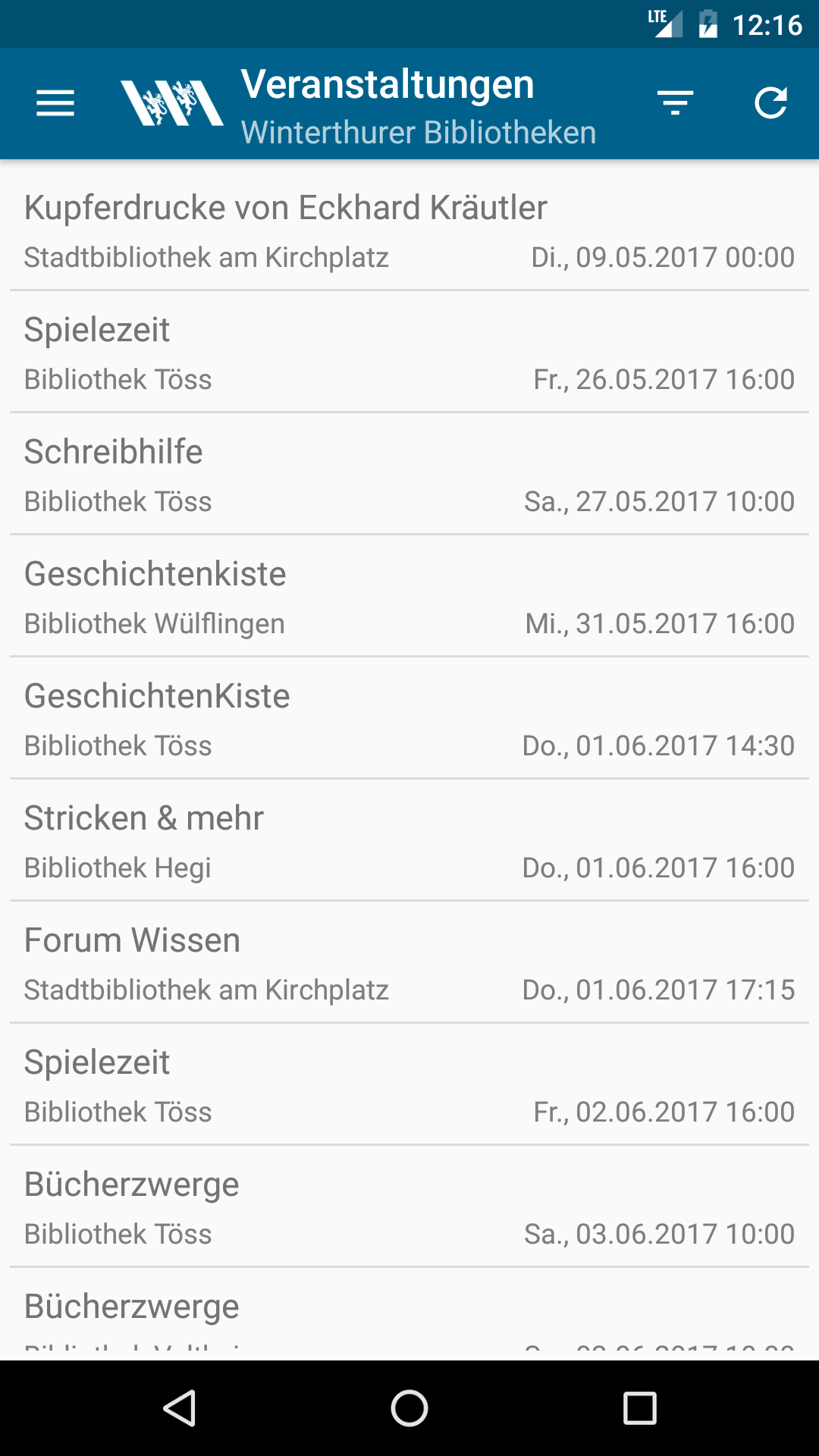
Task: Open Spielezeit event on 02.06.2017
Action: pyautogui.click(x=409, y=1084)
